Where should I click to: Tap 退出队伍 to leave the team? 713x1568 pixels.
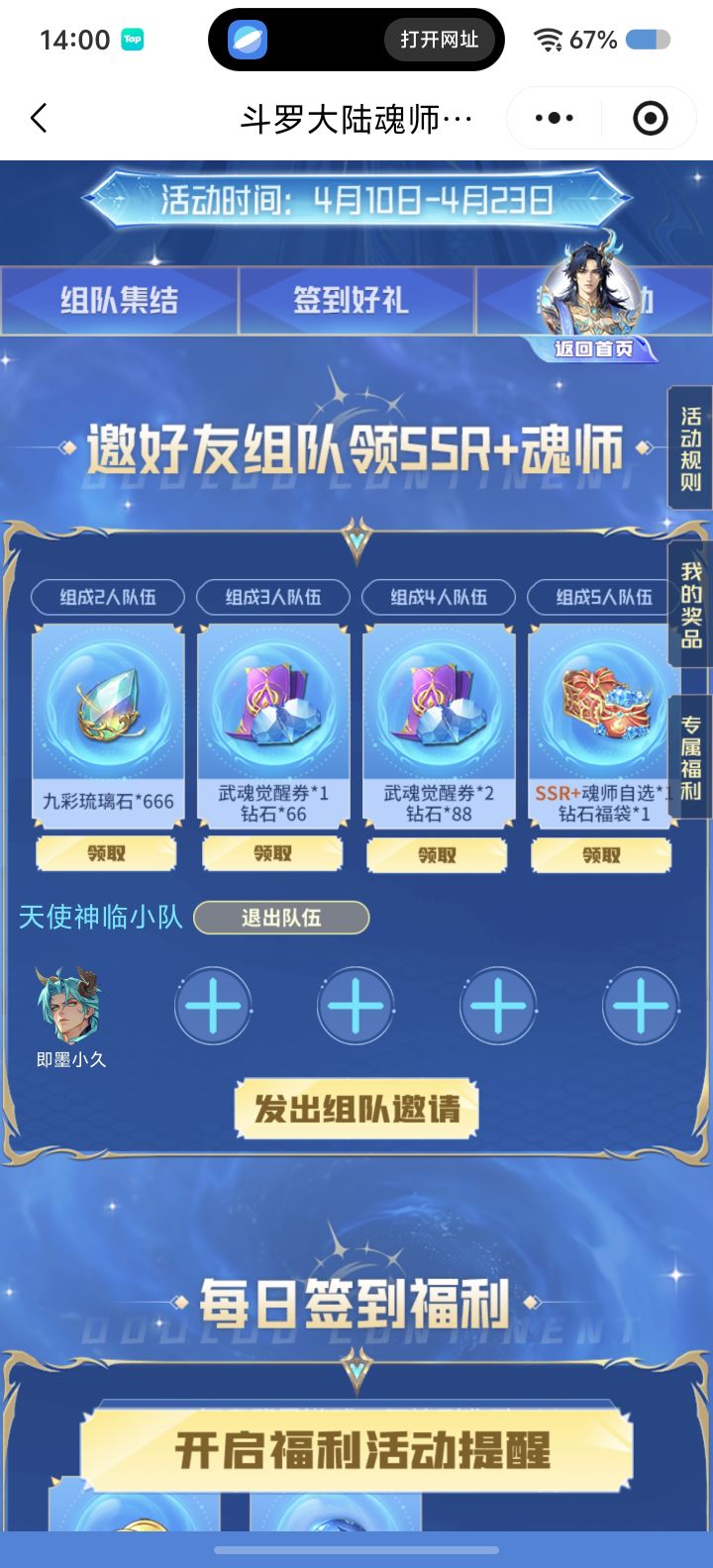coord(280,918)
